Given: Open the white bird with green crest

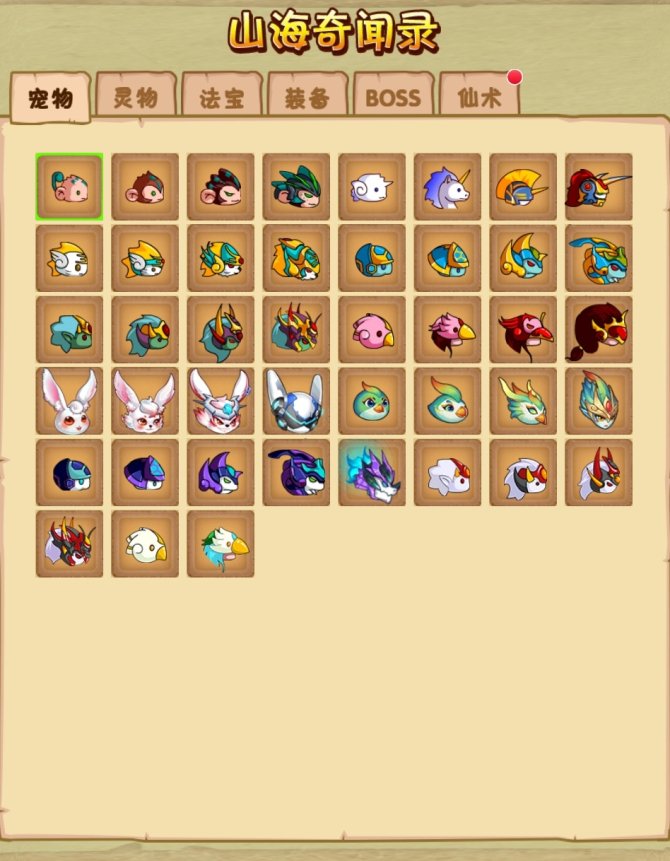Looking at the screenshot, I should [x=221, y=544].
